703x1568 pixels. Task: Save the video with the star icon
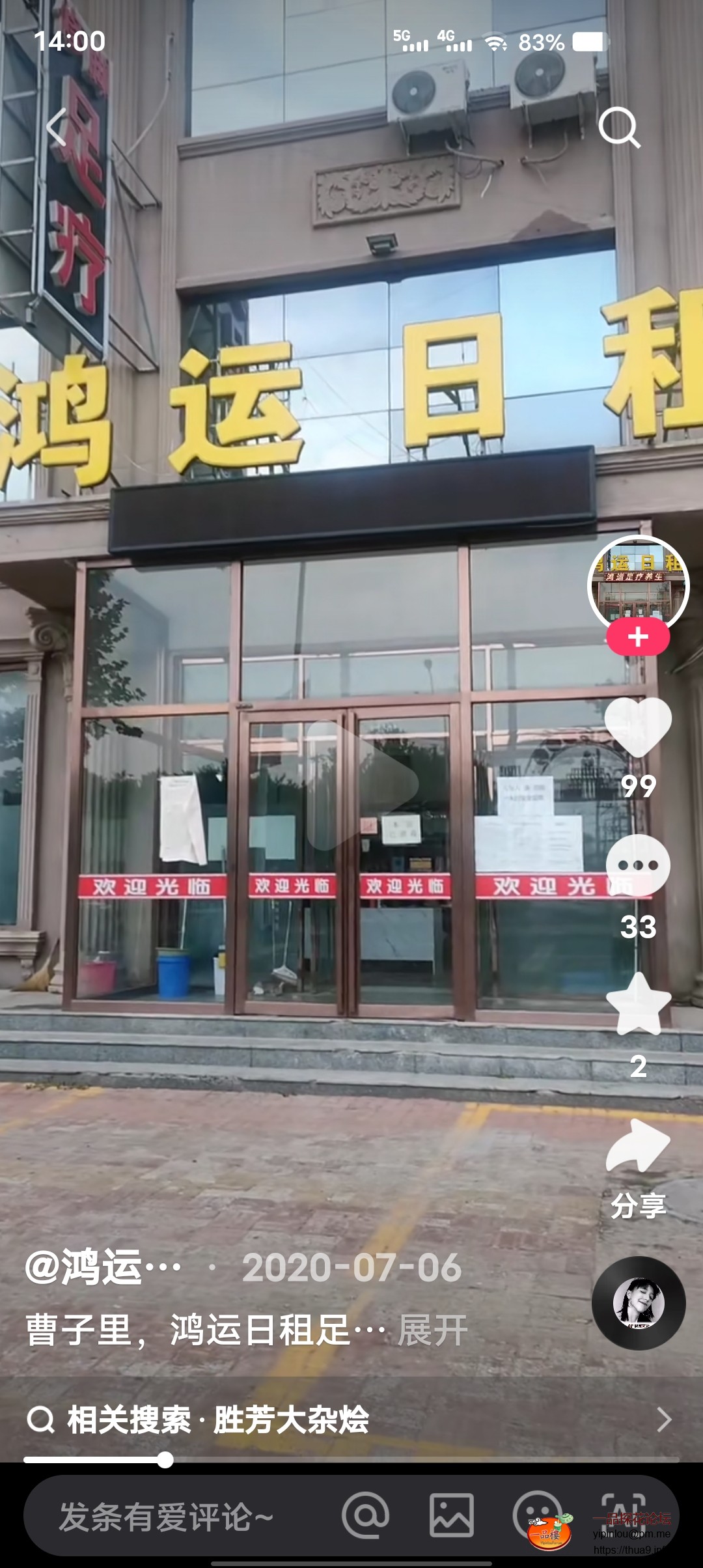click(638, 1006)
